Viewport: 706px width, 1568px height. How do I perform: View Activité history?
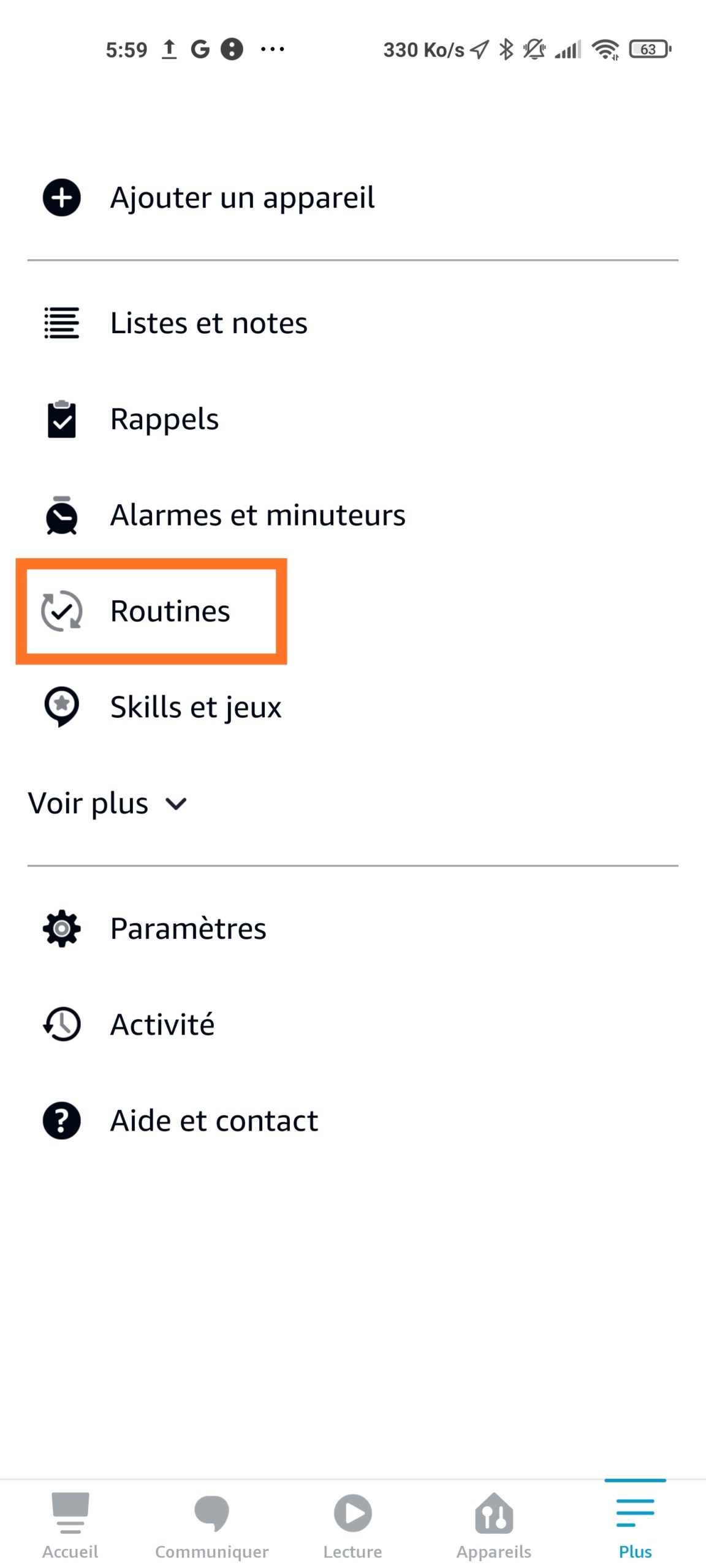point(352,1025)
